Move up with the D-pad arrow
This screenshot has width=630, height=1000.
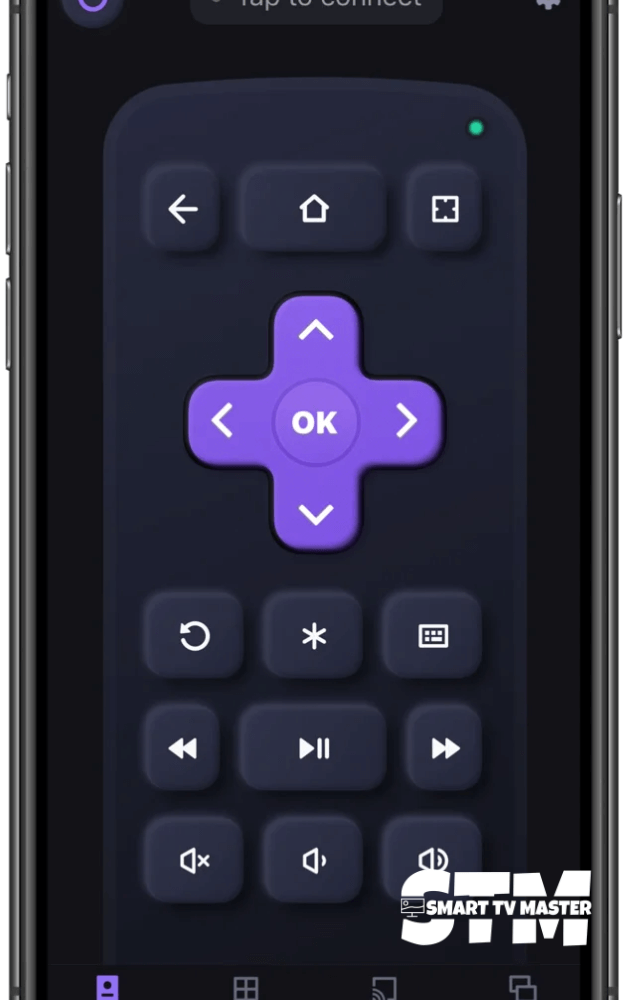[x=315, y=331]
